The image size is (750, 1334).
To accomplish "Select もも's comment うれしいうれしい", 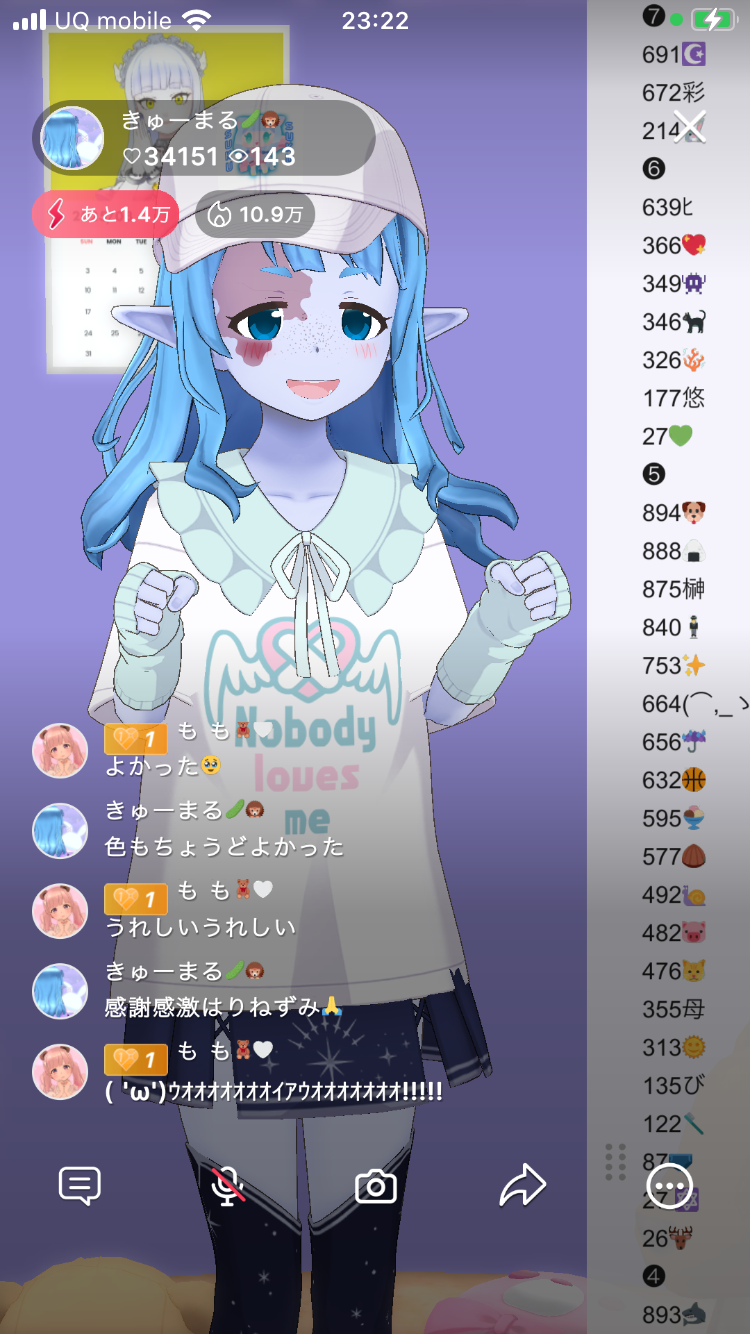I will coord(200,927).
